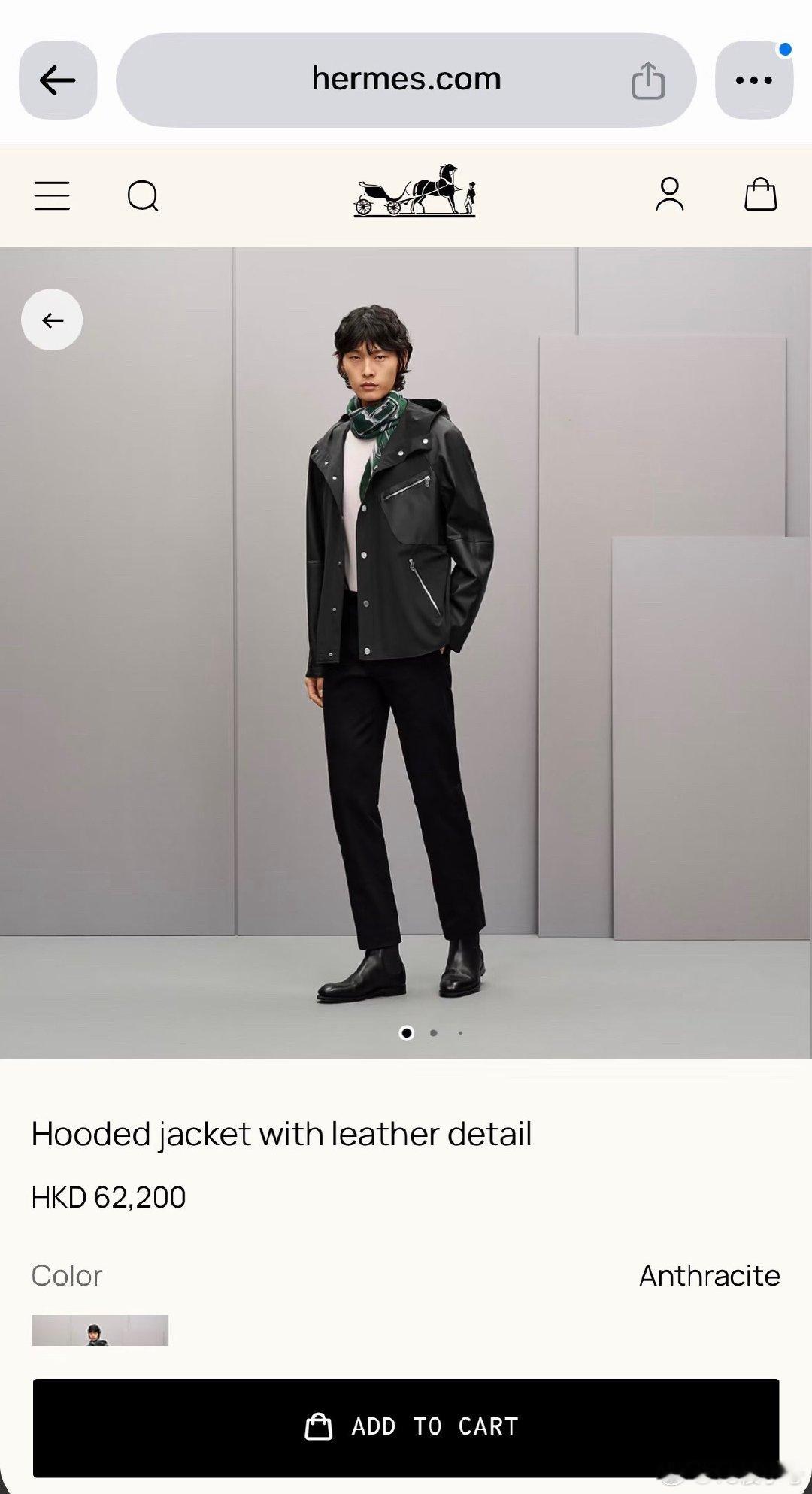This screenshot has height=1494, width=812.
Task: Open the hooded jacket product photo
Action: coord(406,653)
